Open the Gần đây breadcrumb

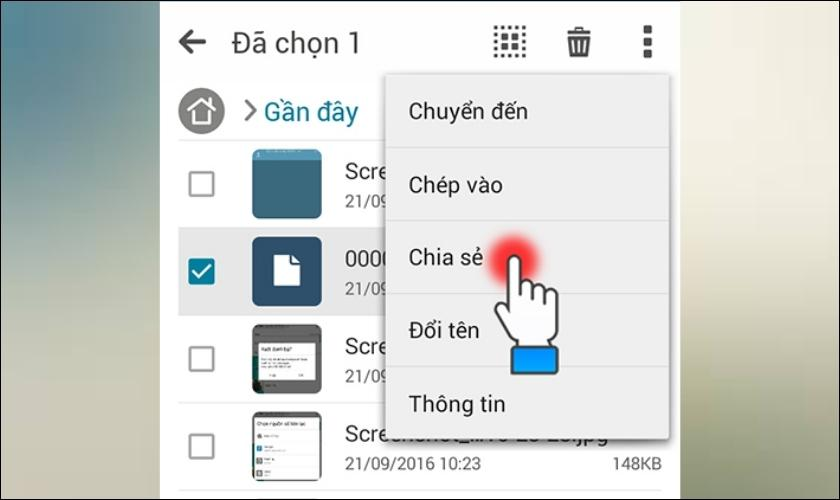[x=310, y=112]
